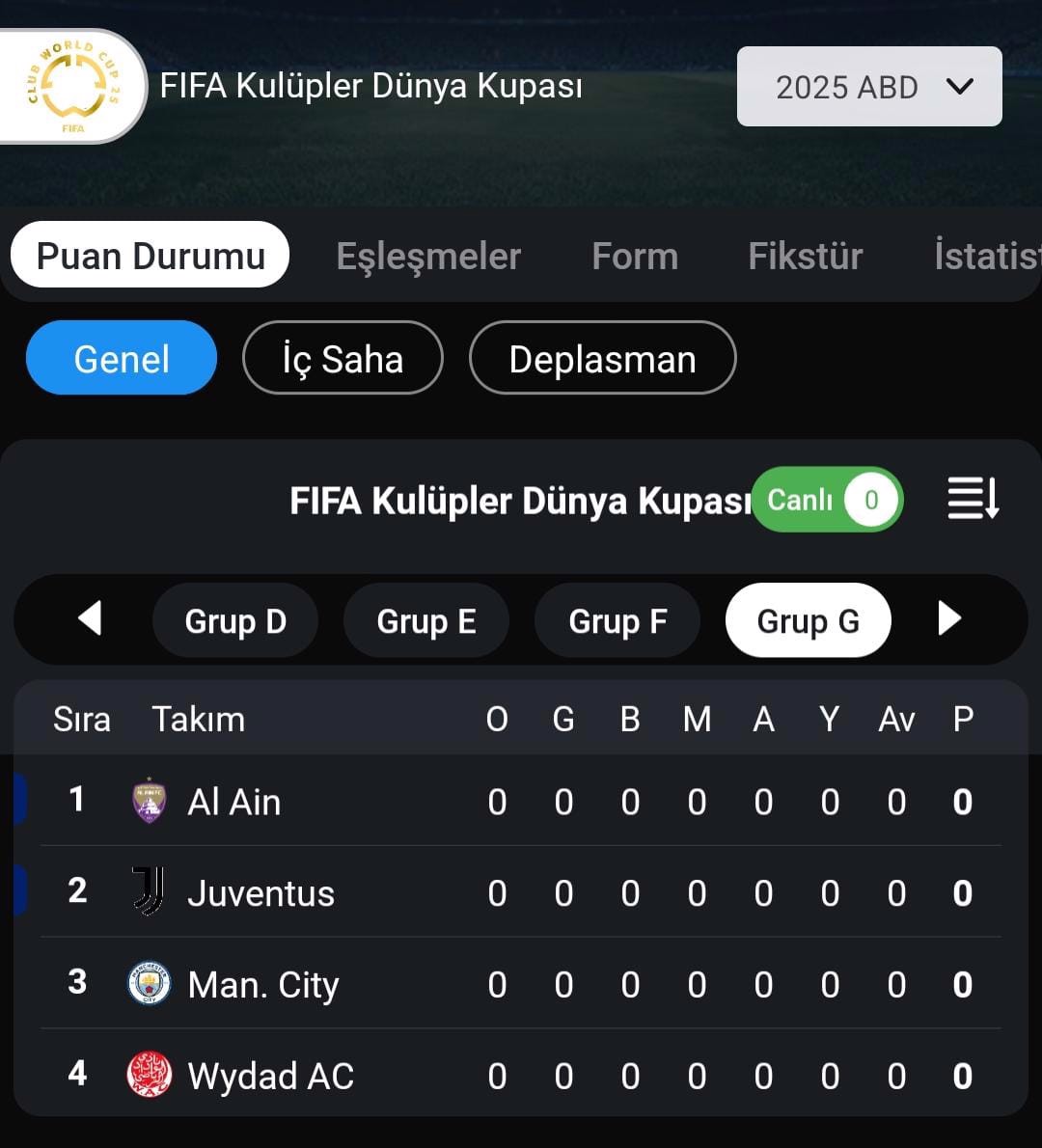
Task: Show Deplasman standings
Action: (602, 359)
